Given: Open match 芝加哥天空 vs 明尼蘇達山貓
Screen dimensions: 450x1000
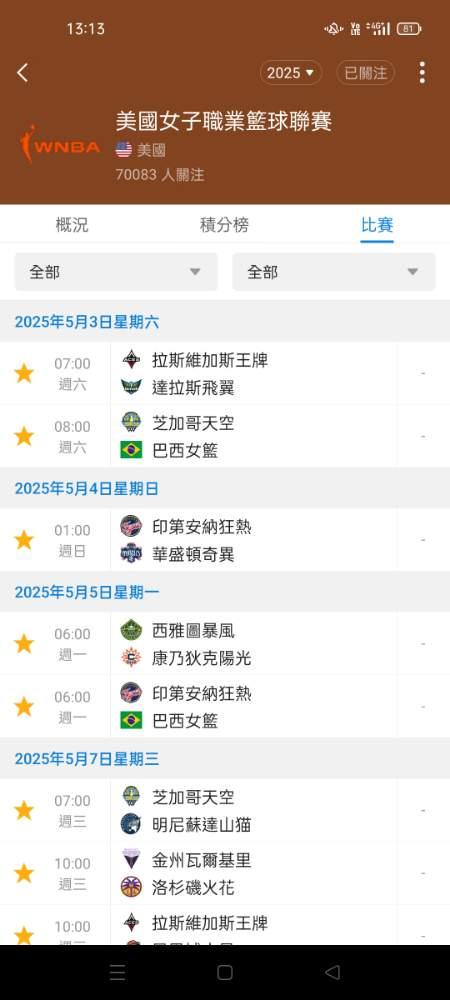Looking at the screenshot, I should click(x=225, y=811).
